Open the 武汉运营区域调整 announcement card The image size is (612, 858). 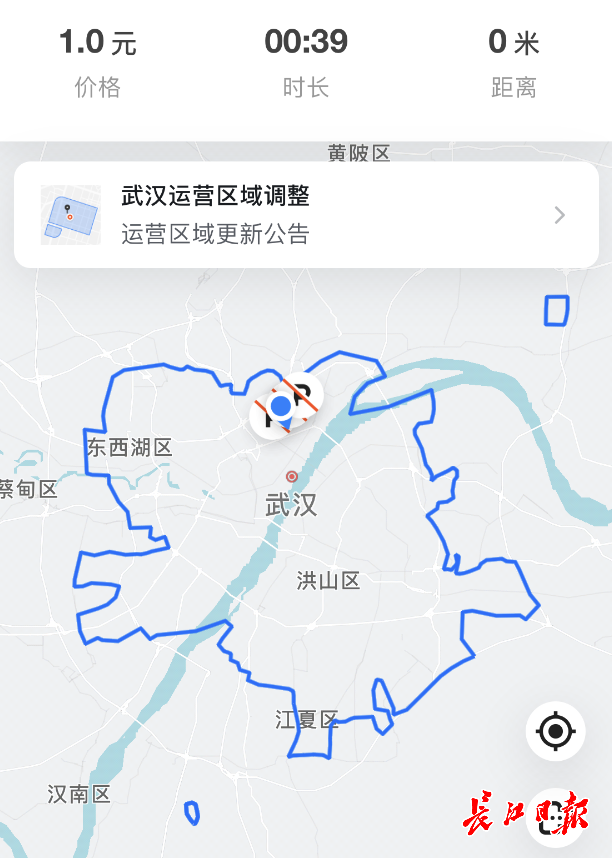pos(305,215)
